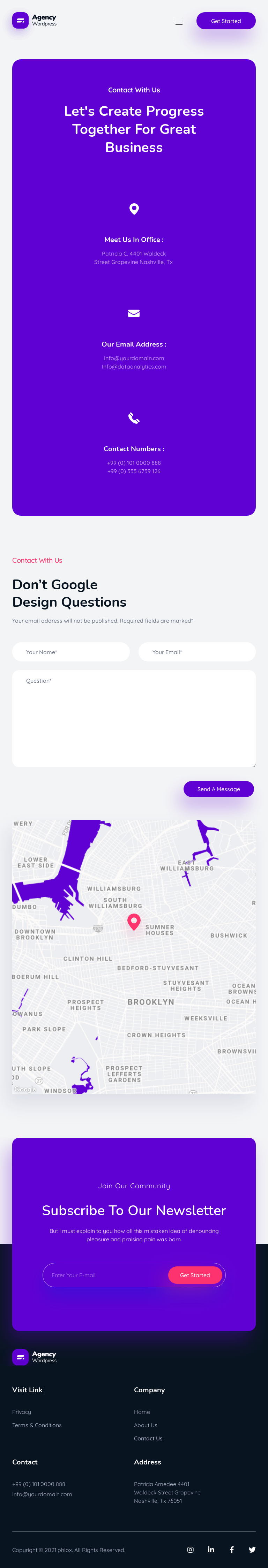Focus the Your Name field
This screenshot has width=268, height=1568.
[70, 652]
